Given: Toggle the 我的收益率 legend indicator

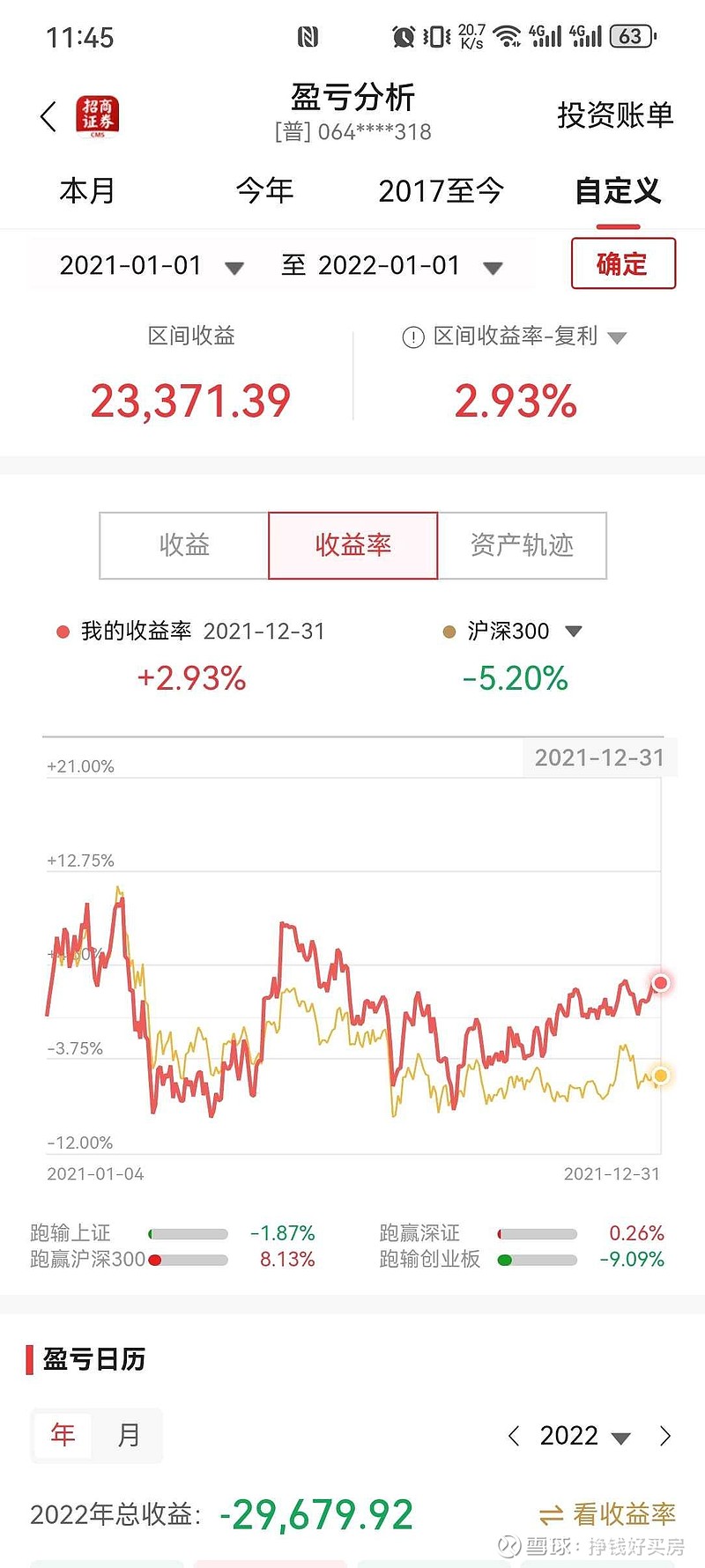Looking at the screenshot, I should (62, 631).
